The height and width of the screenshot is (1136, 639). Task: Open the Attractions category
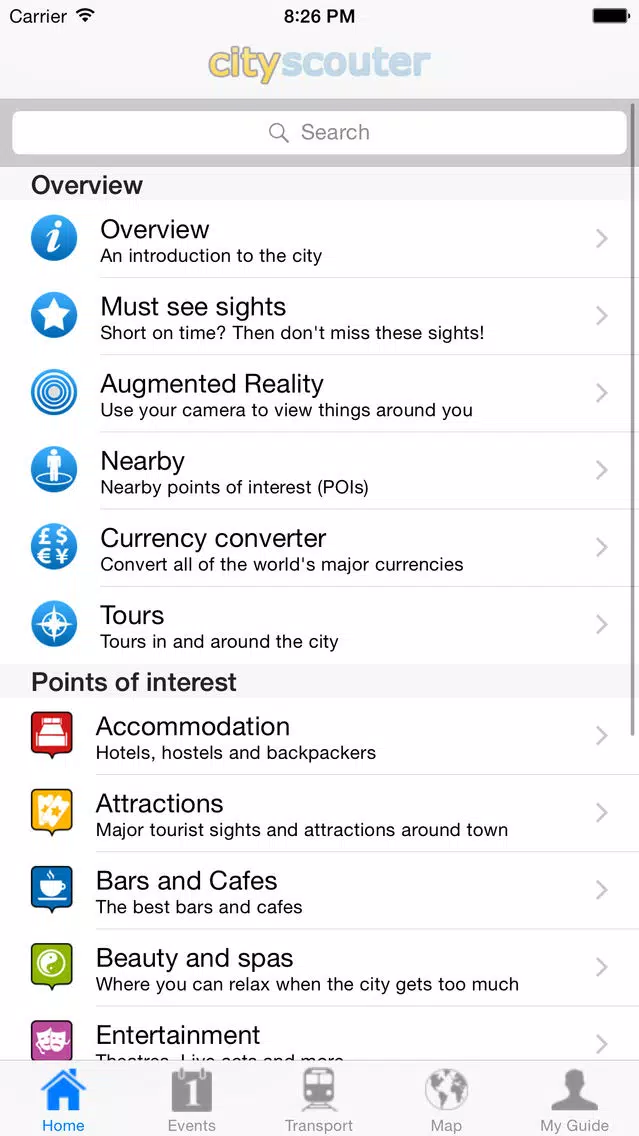click(x=319, y=814)
